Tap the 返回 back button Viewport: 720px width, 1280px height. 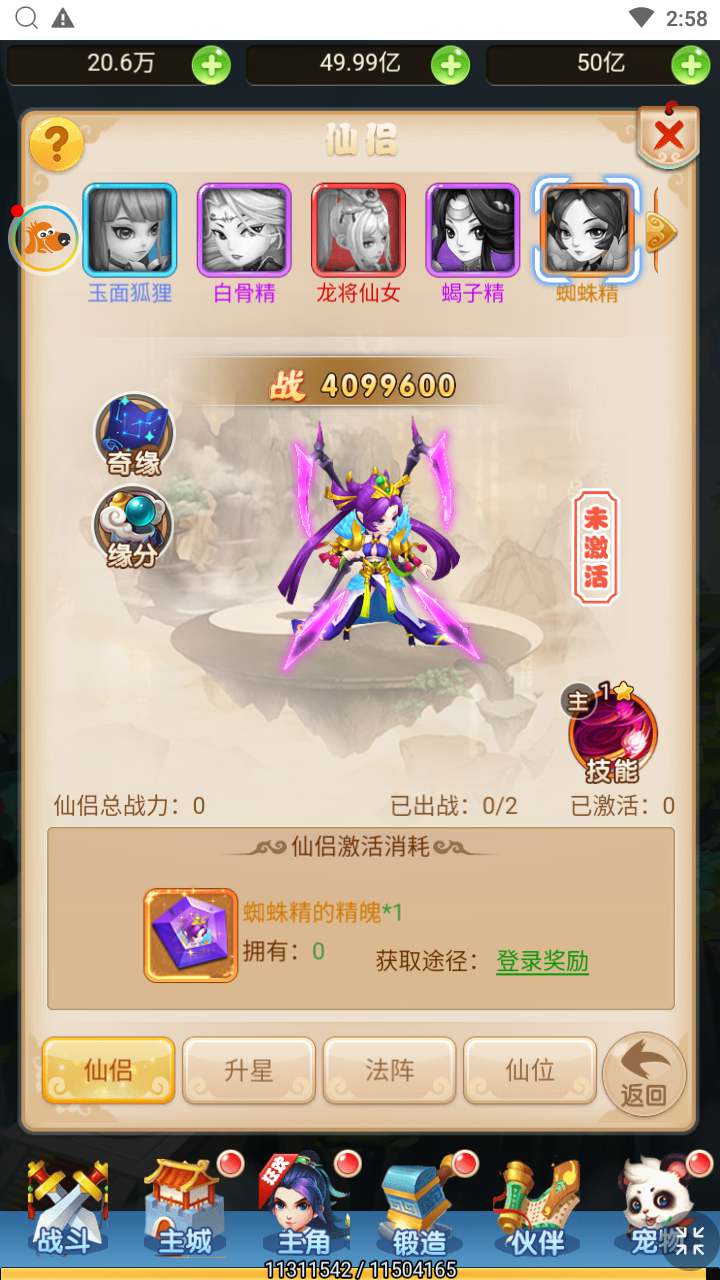coord(644,1075)
